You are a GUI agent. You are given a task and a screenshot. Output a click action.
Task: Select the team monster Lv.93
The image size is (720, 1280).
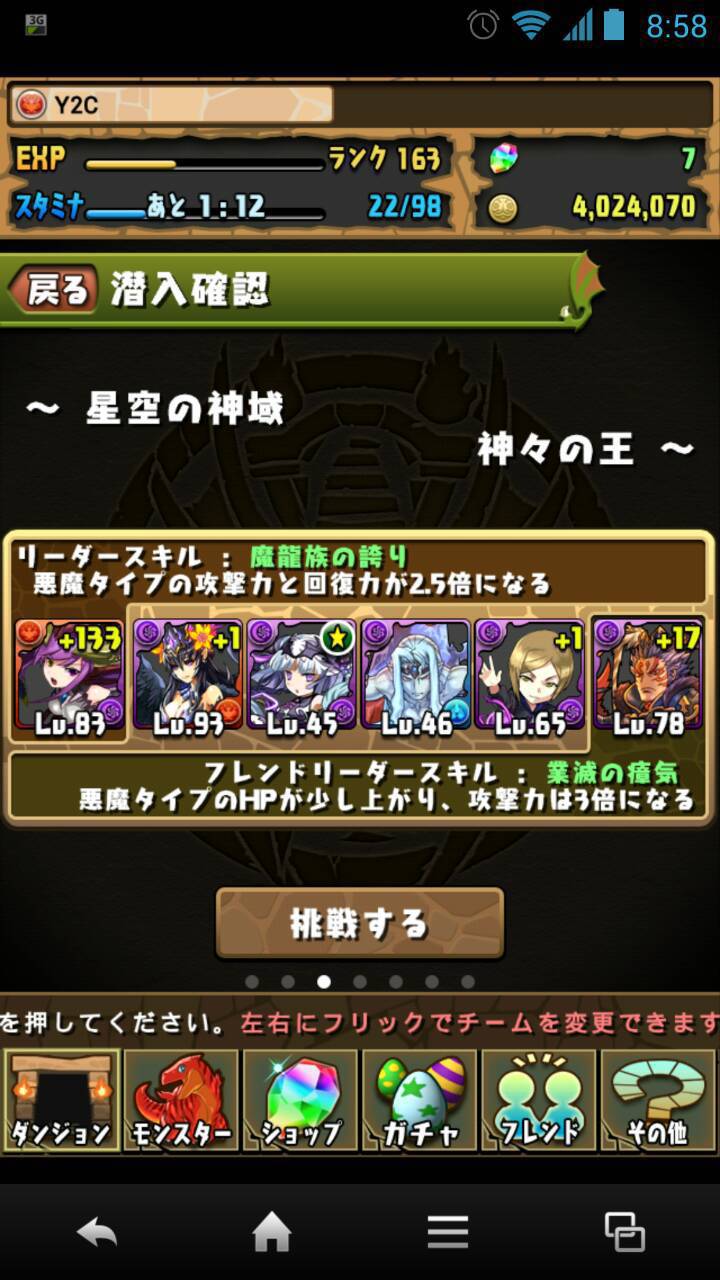188,679
